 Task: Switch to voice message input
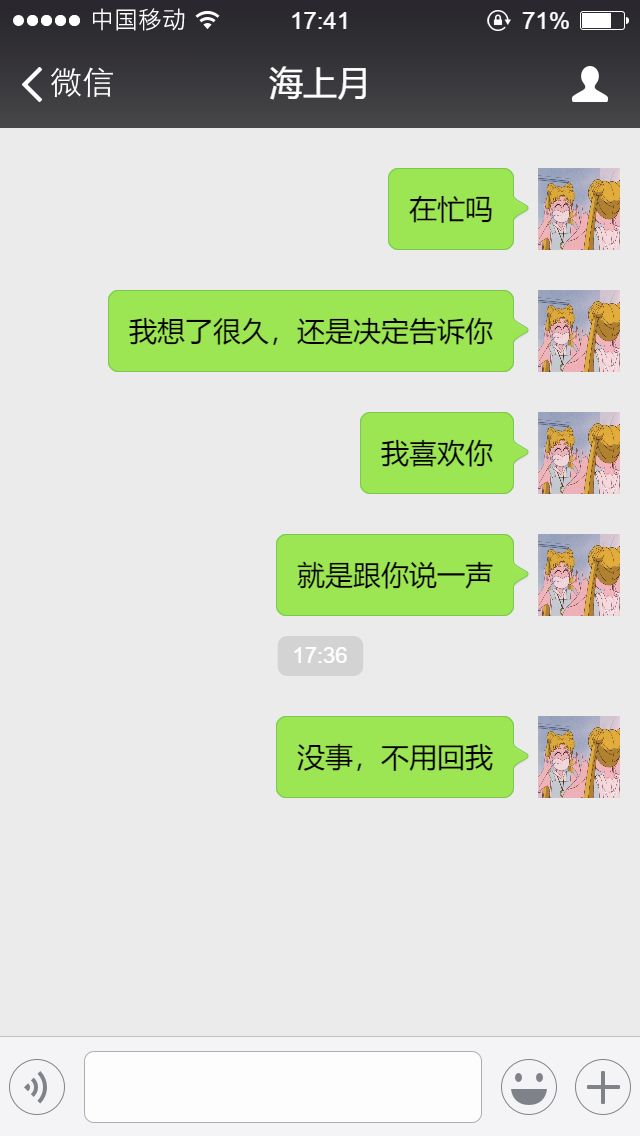(x=37, y=1086)
